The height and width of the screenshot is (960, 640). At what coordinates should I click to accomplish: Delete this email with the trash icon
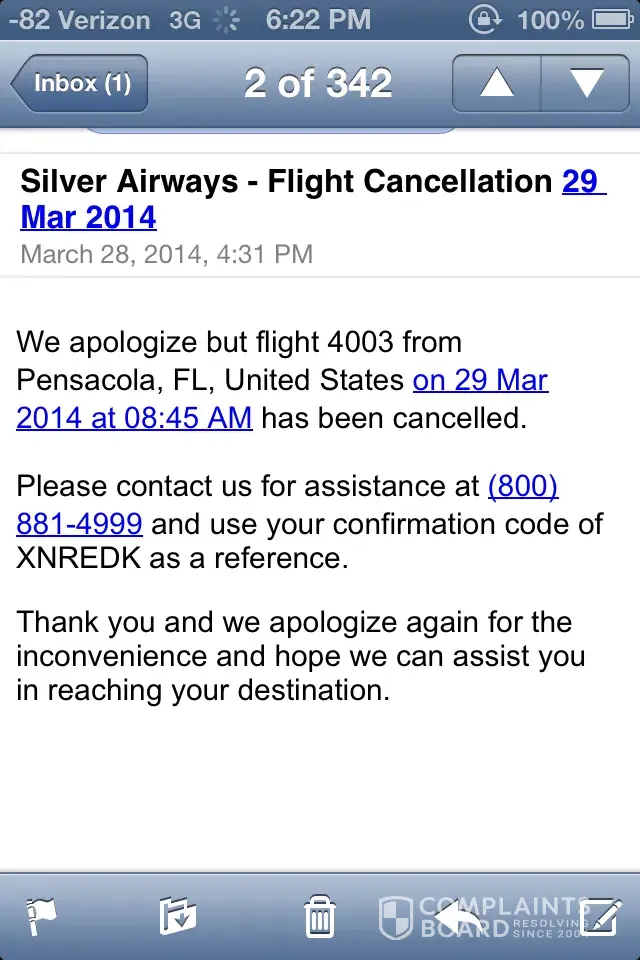319,916
